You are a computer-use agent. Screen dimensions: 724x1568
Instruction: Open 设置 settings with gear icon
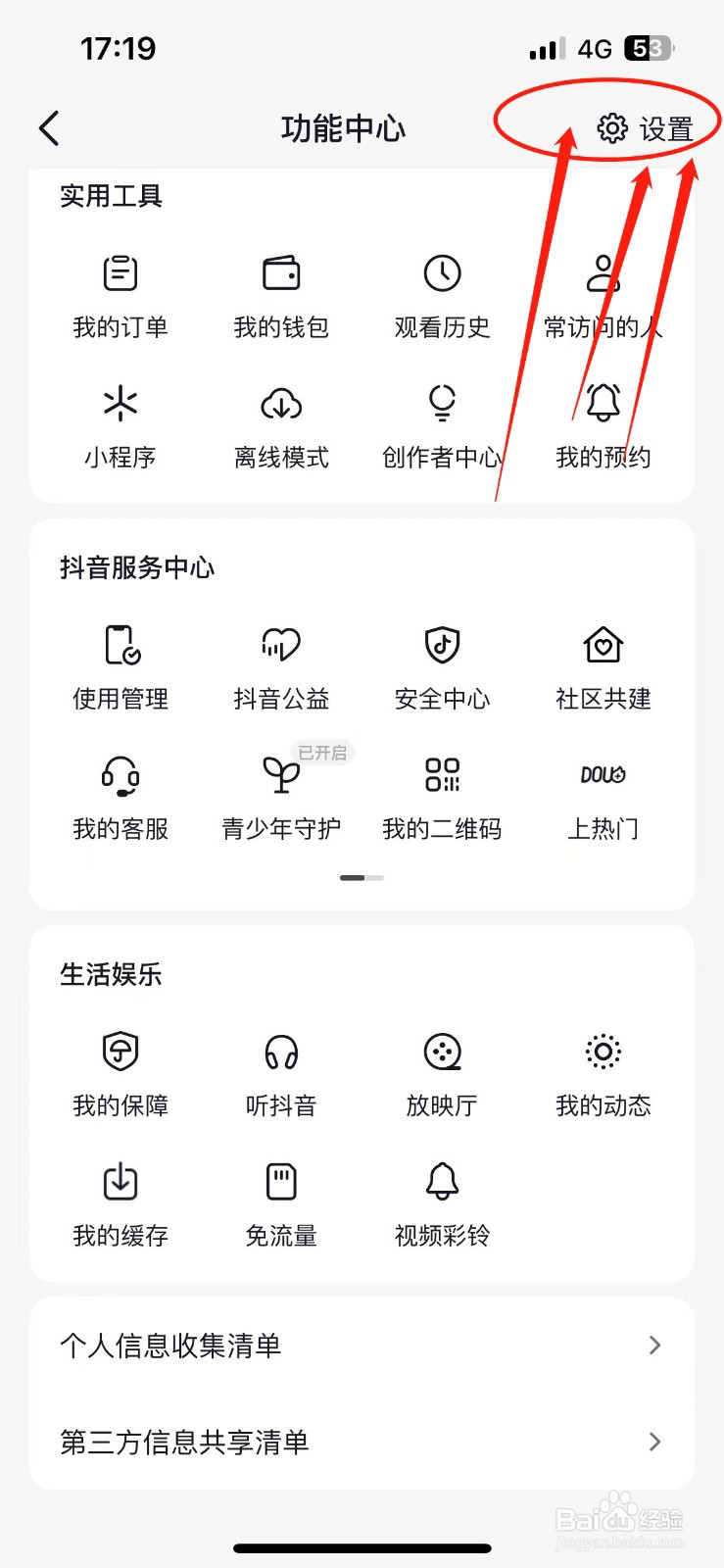click(x=646, y=128)
